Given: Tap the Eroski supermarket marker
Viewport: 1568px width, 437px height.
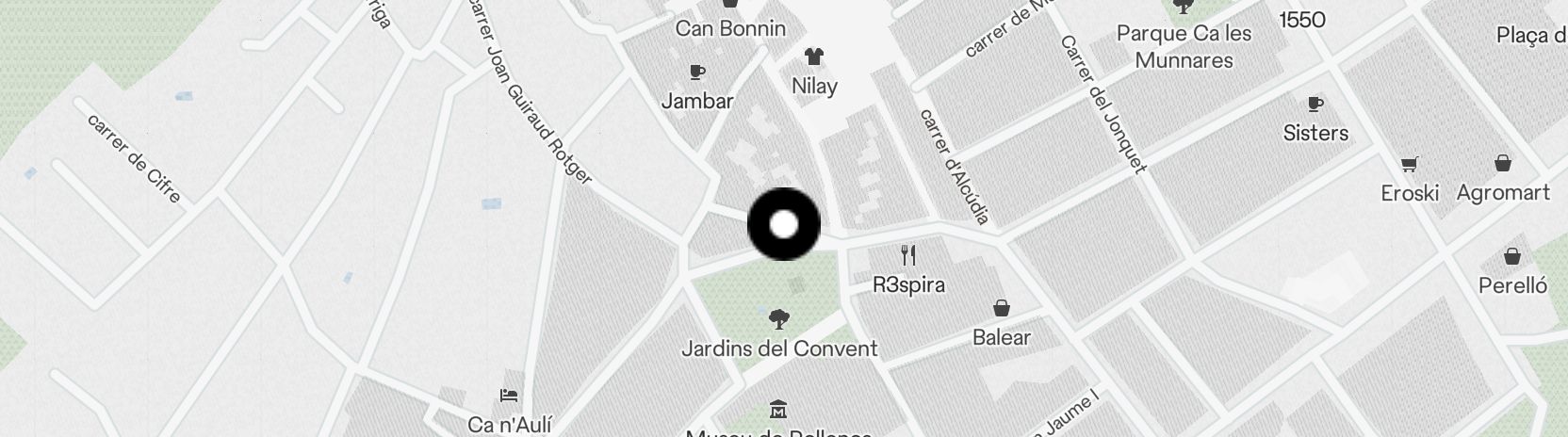Looking at the screenshot, I should tap(1410, 166).
